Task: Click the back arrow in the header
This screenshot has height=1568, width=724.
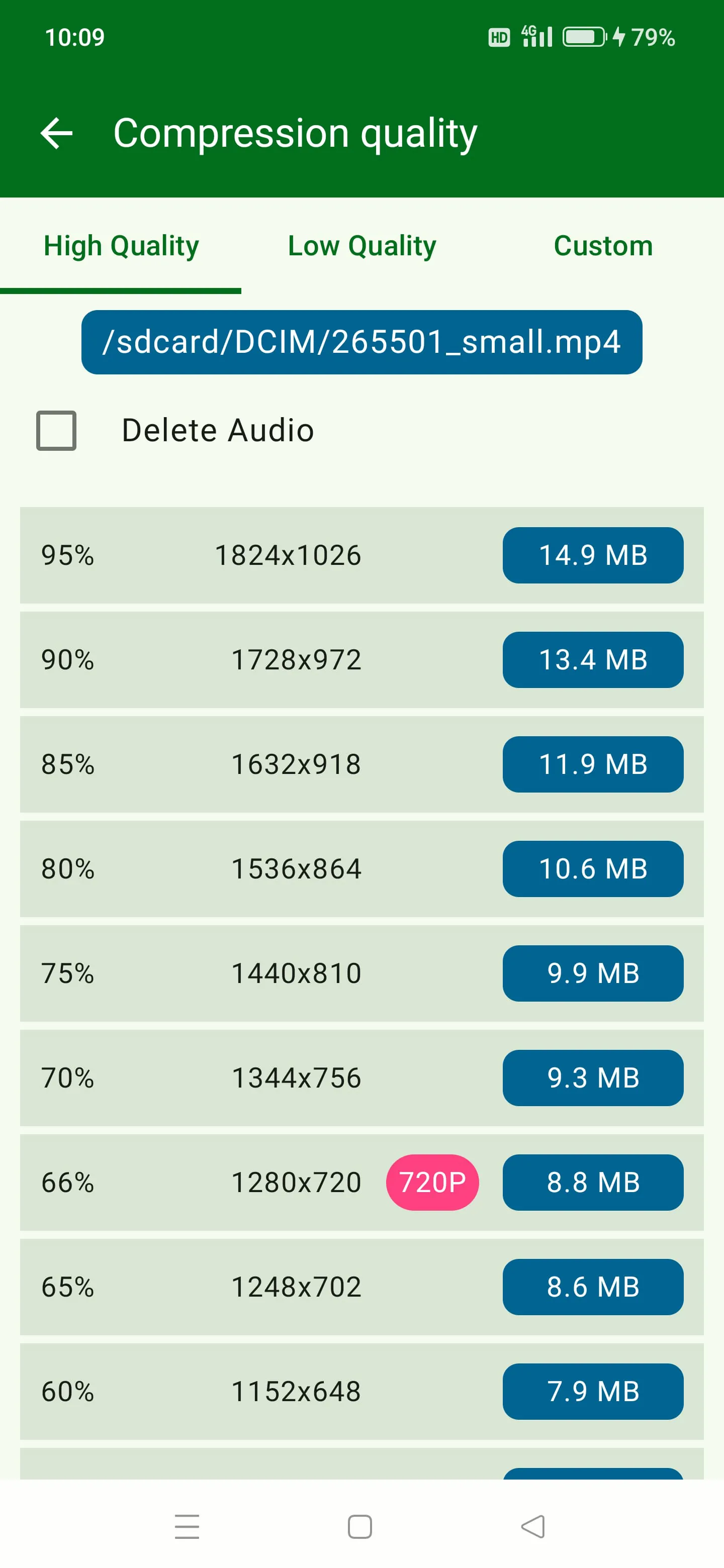Action: pos(57,133)
